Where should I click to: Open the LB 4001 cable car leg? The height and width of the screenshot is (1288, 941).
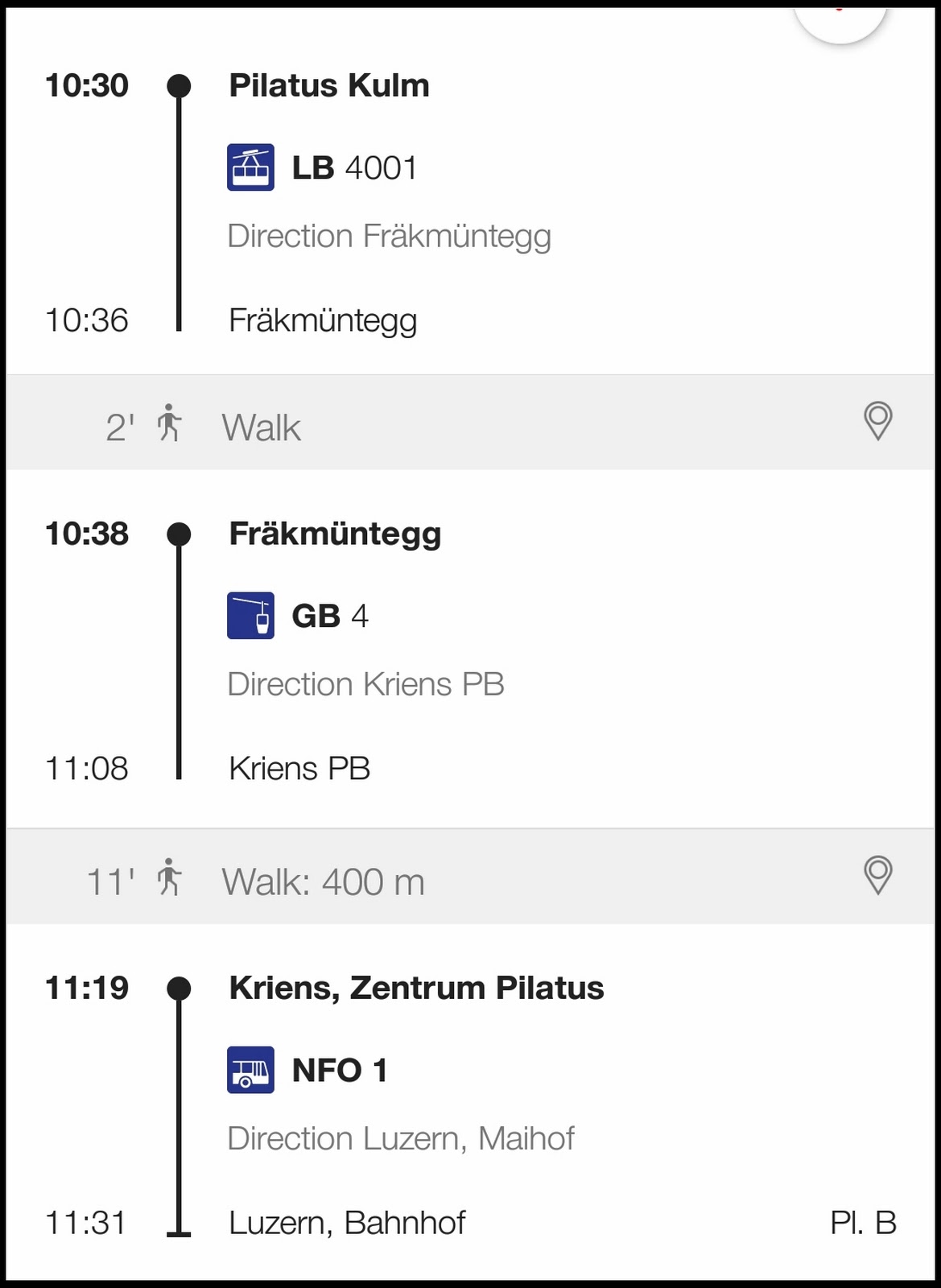coord(354,168)
